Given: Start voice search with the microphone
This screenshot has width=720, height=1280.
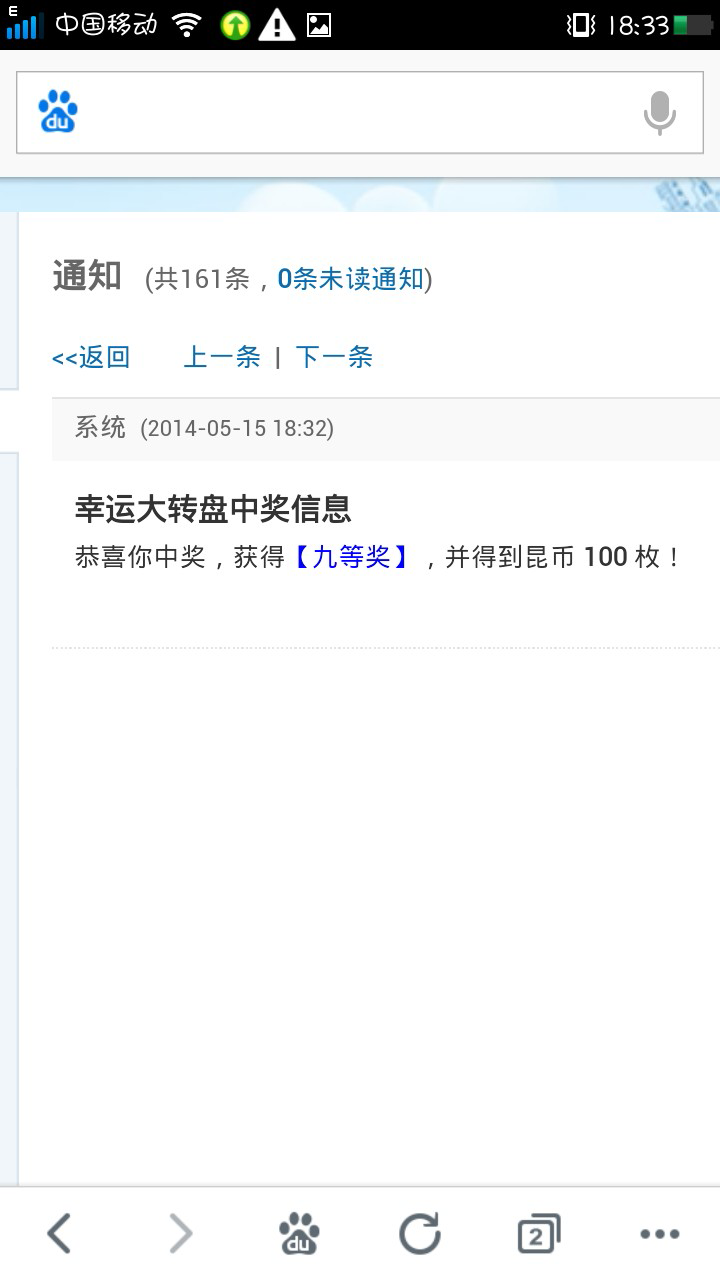Looking at the screenshot, I should 659,112.
